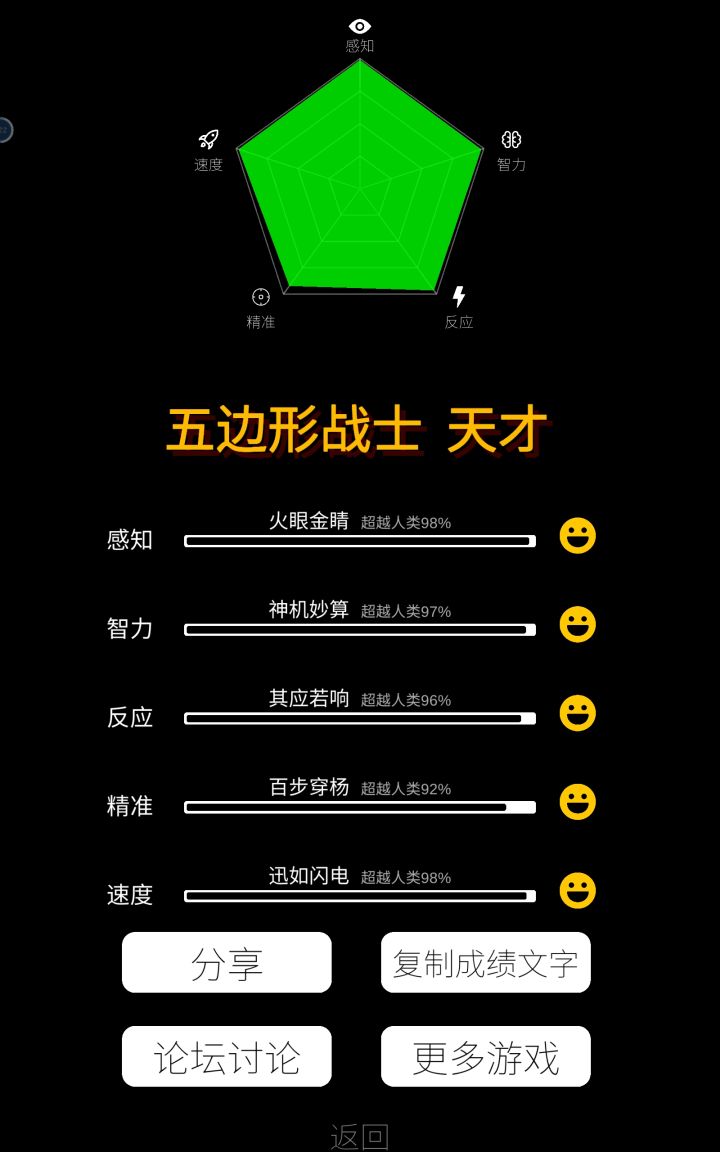Click the lightning icon above 反应
This screenshot has height=1152, width=720.
[459, 296]
